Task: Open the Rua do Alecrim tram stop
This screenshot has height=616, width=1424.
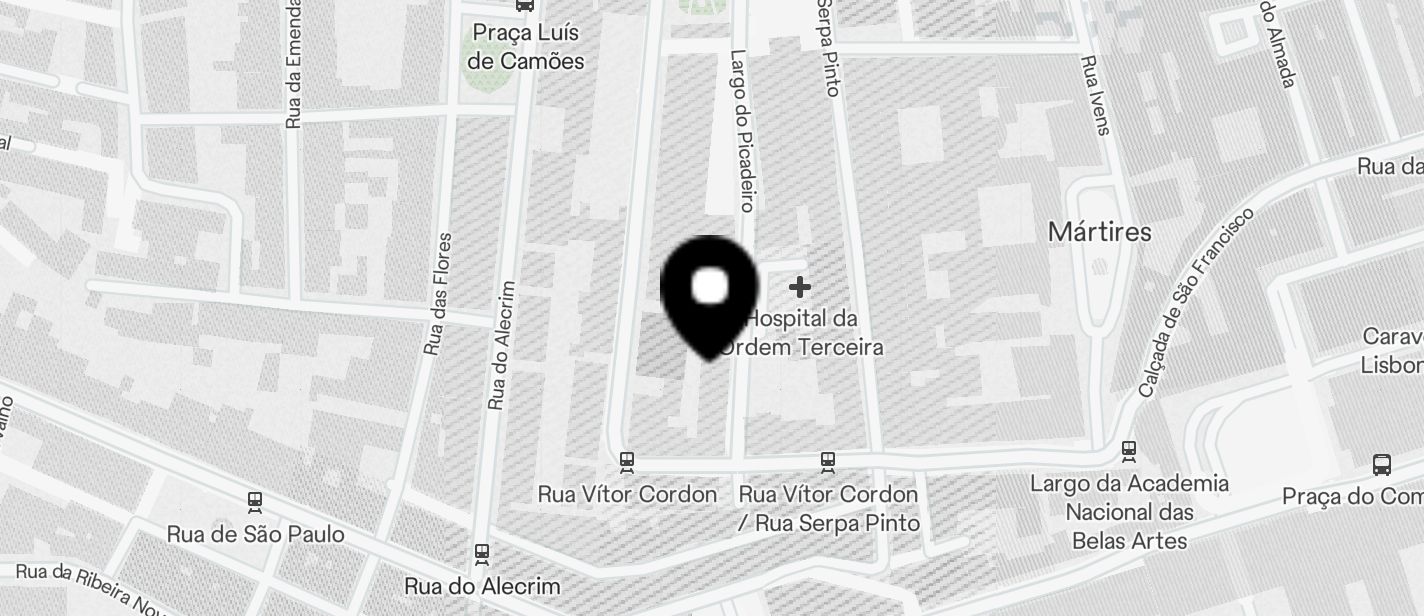Action: [482, 553]
